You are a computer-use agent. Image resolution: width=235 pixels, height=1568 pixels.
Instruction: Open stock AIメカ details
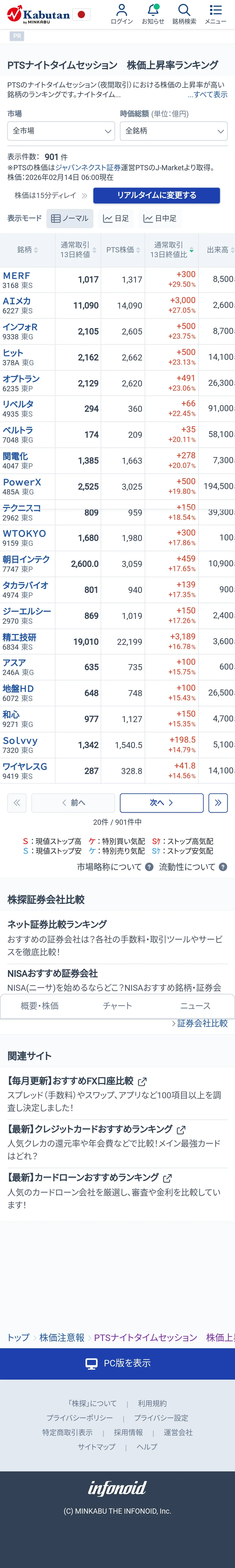17,301
